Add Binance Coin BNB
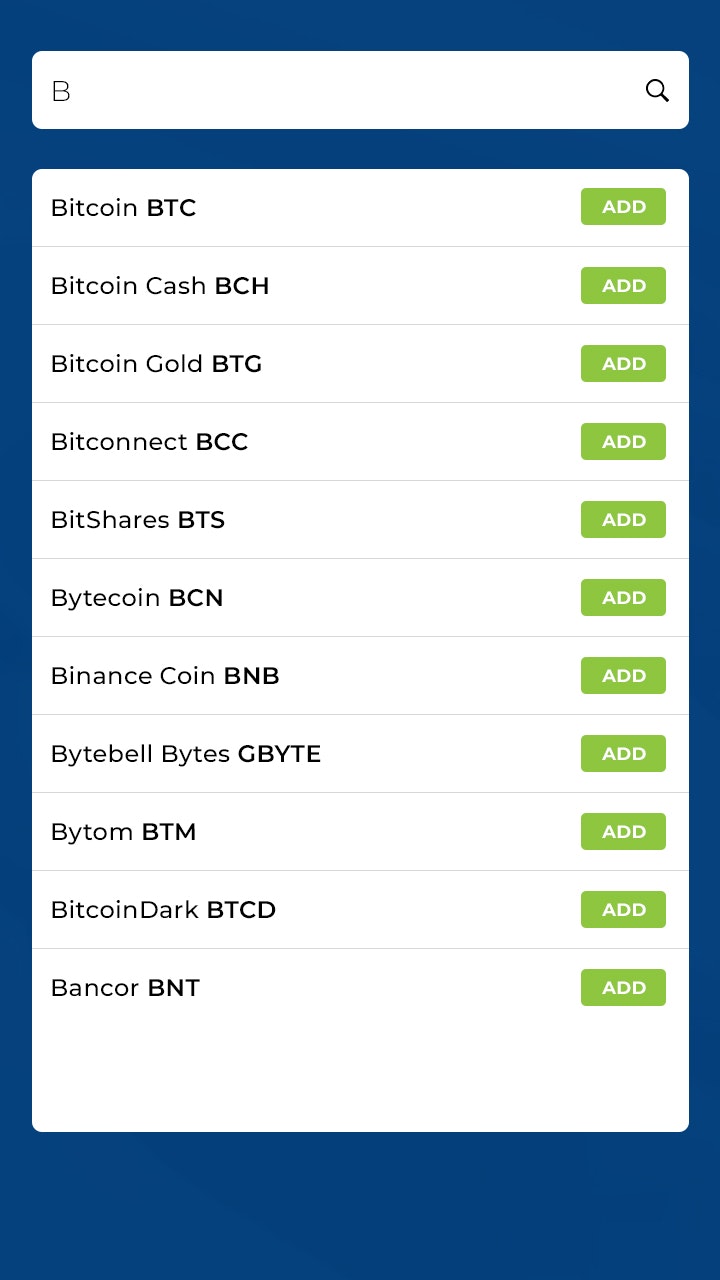The height and width of the screenshot is (1280, 720). coord(623,675)
